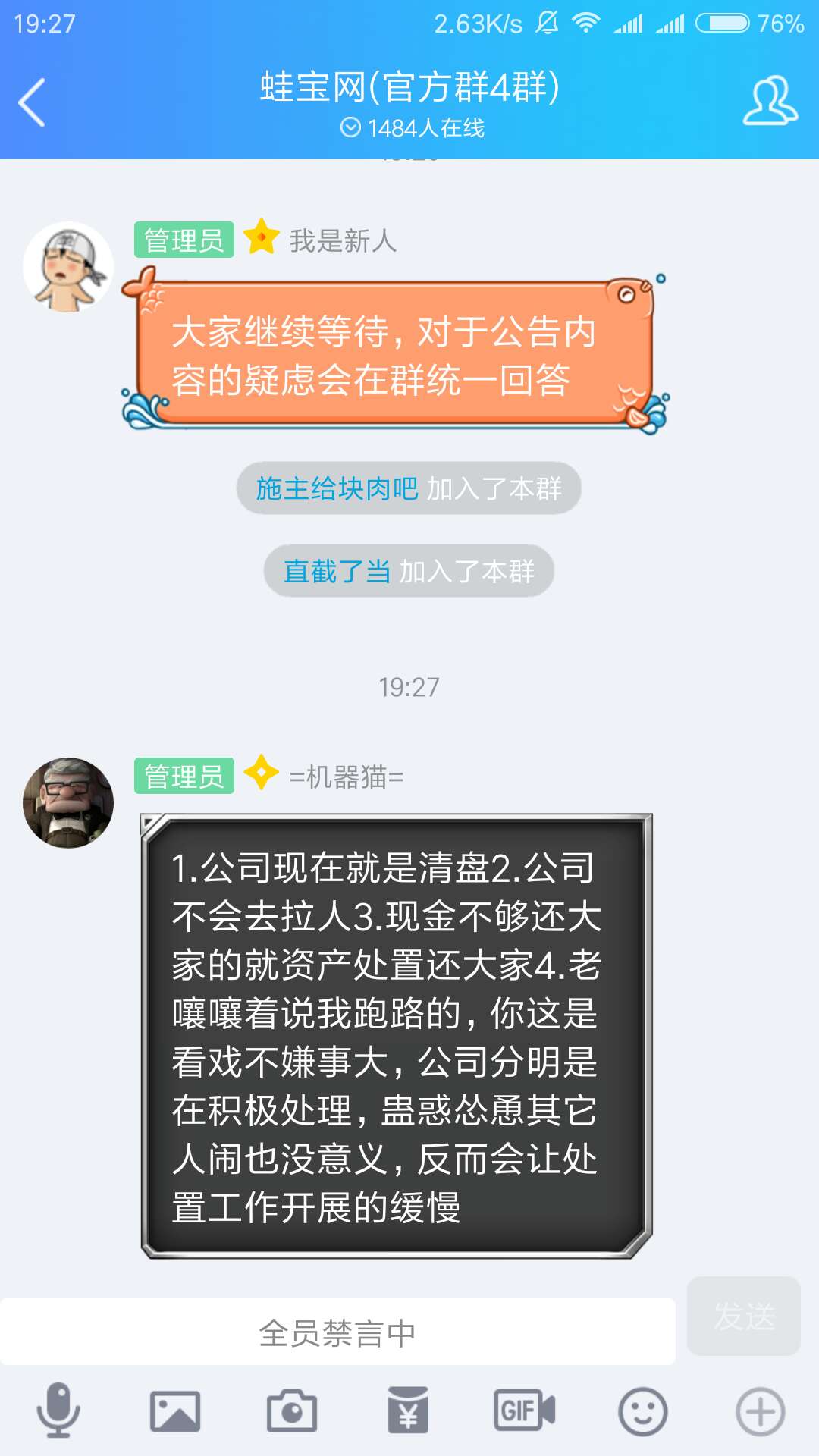
Task: Tap the message input field
Action: [337, 1332]
